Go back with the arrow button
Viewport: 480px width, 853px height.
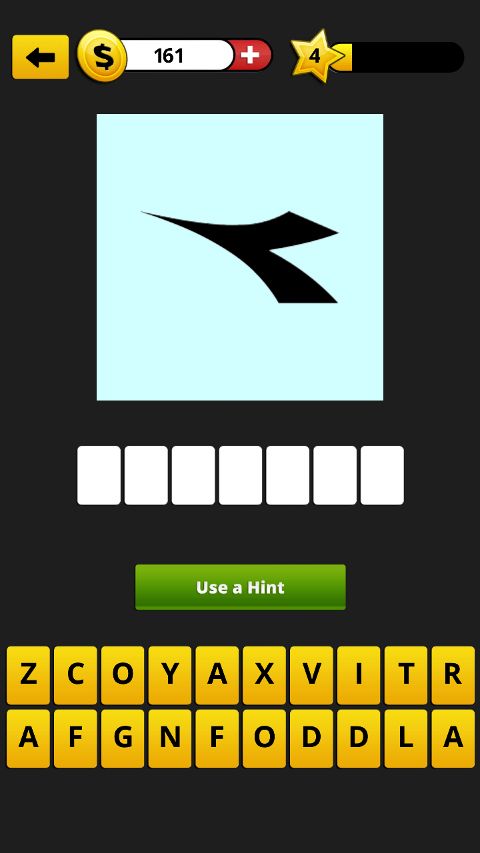[x=40, y=57]
